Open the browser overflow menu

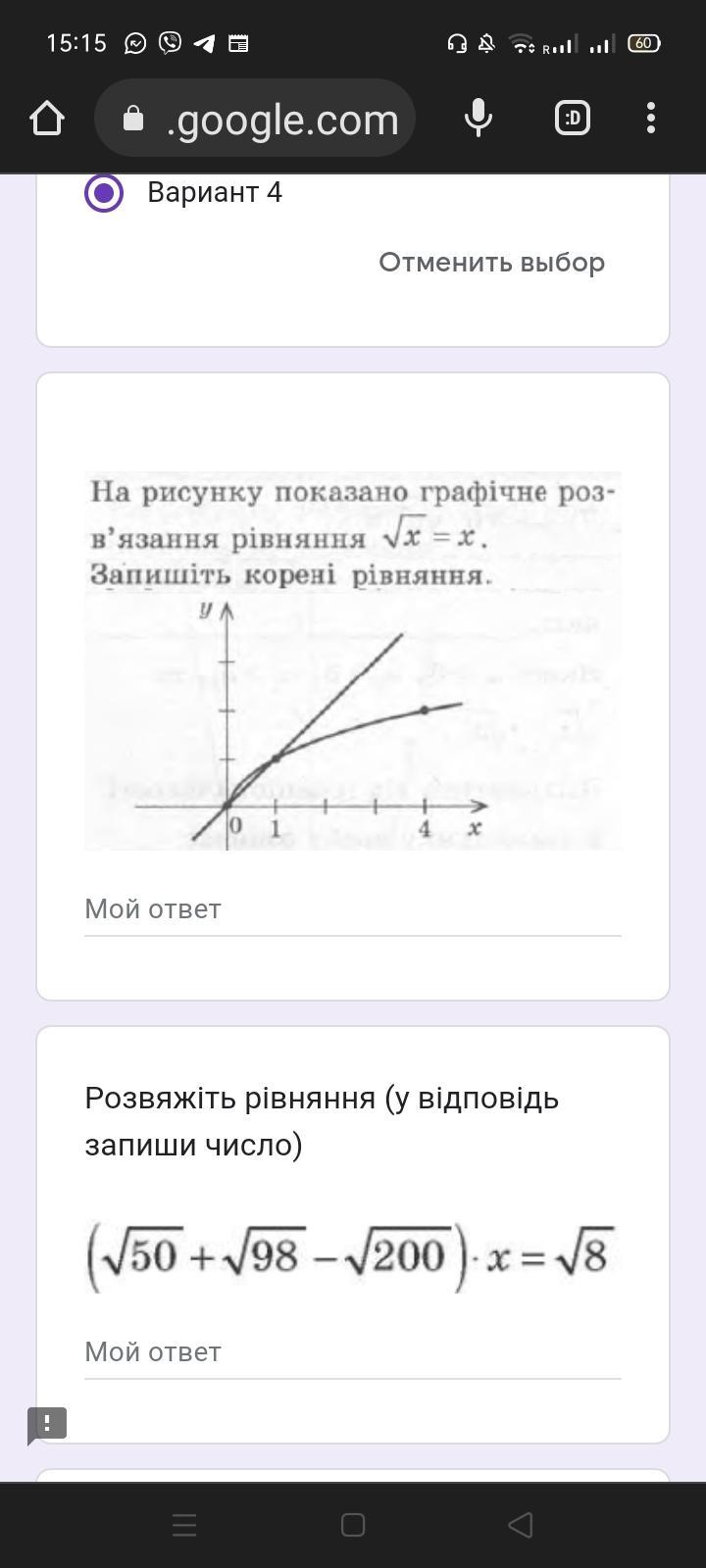click(651, 119)
